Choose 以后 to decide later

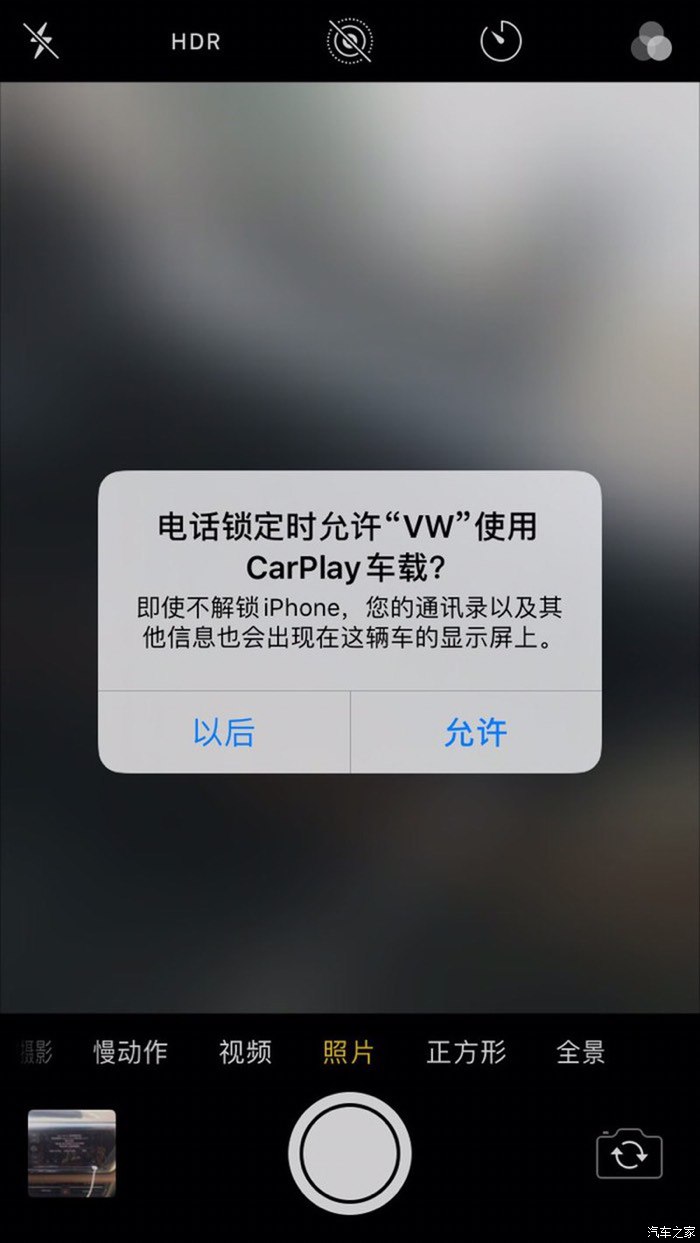click(224, 732)
